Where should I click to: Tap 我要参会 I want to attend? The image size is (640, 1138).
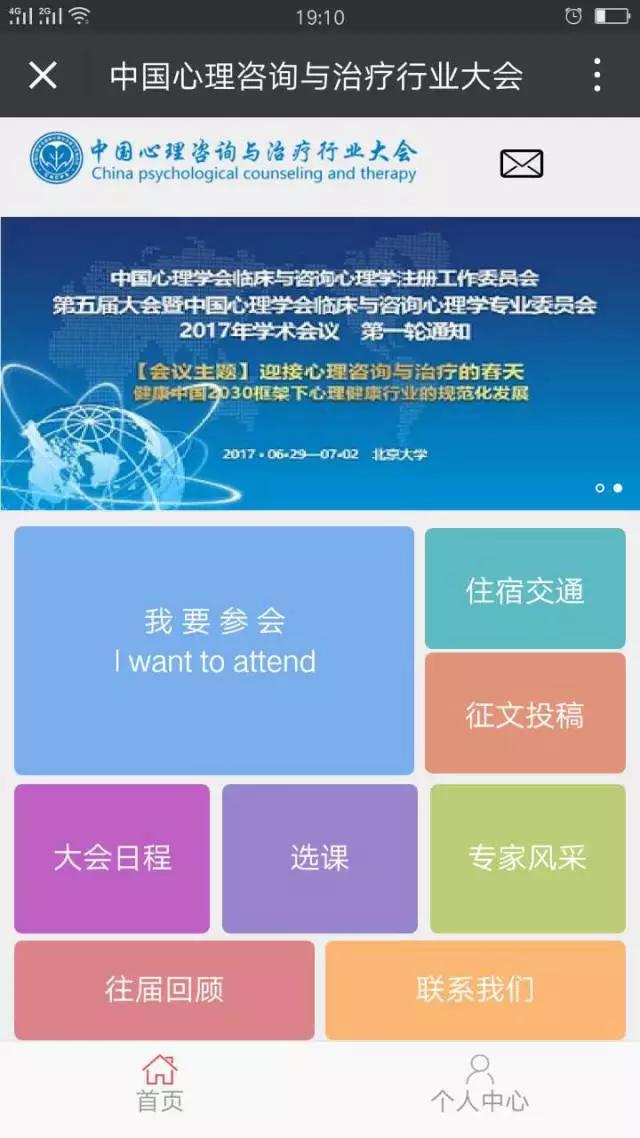[214, 650]
